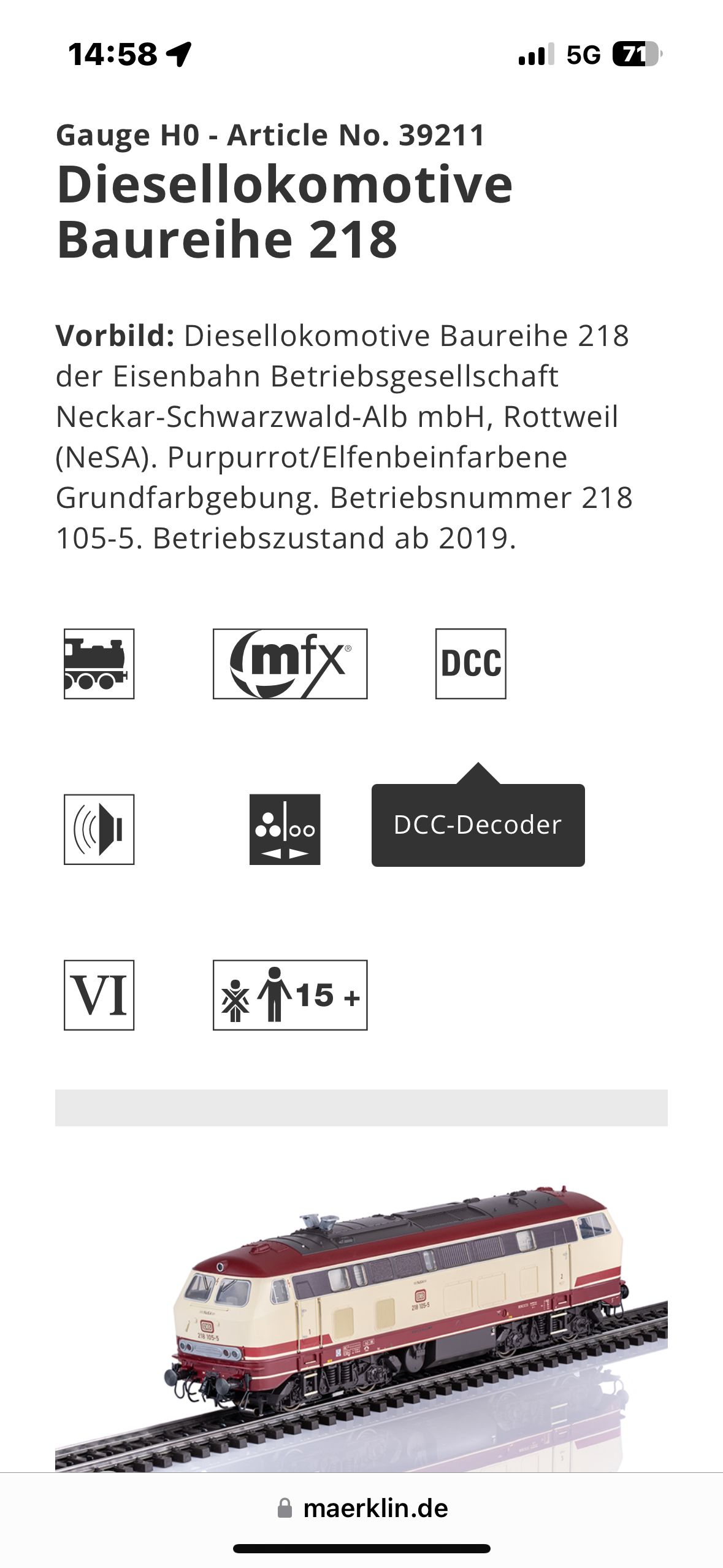Image resolution: width=723 pixels, height=1568 pixels.
Task: Tap the DCC feature icon
Action: tap(471, 664)
